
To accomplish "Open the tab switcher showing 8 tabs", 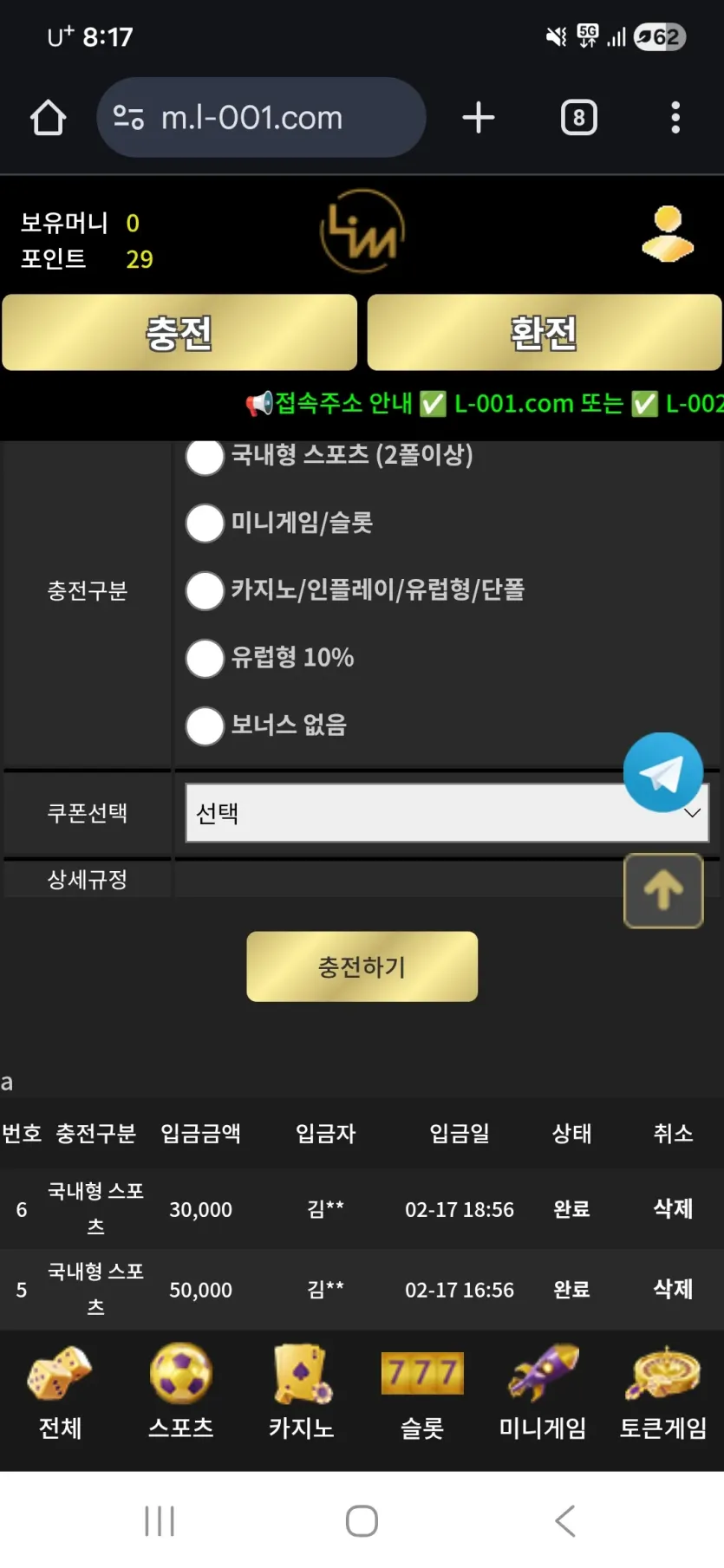I will point(579,118).
